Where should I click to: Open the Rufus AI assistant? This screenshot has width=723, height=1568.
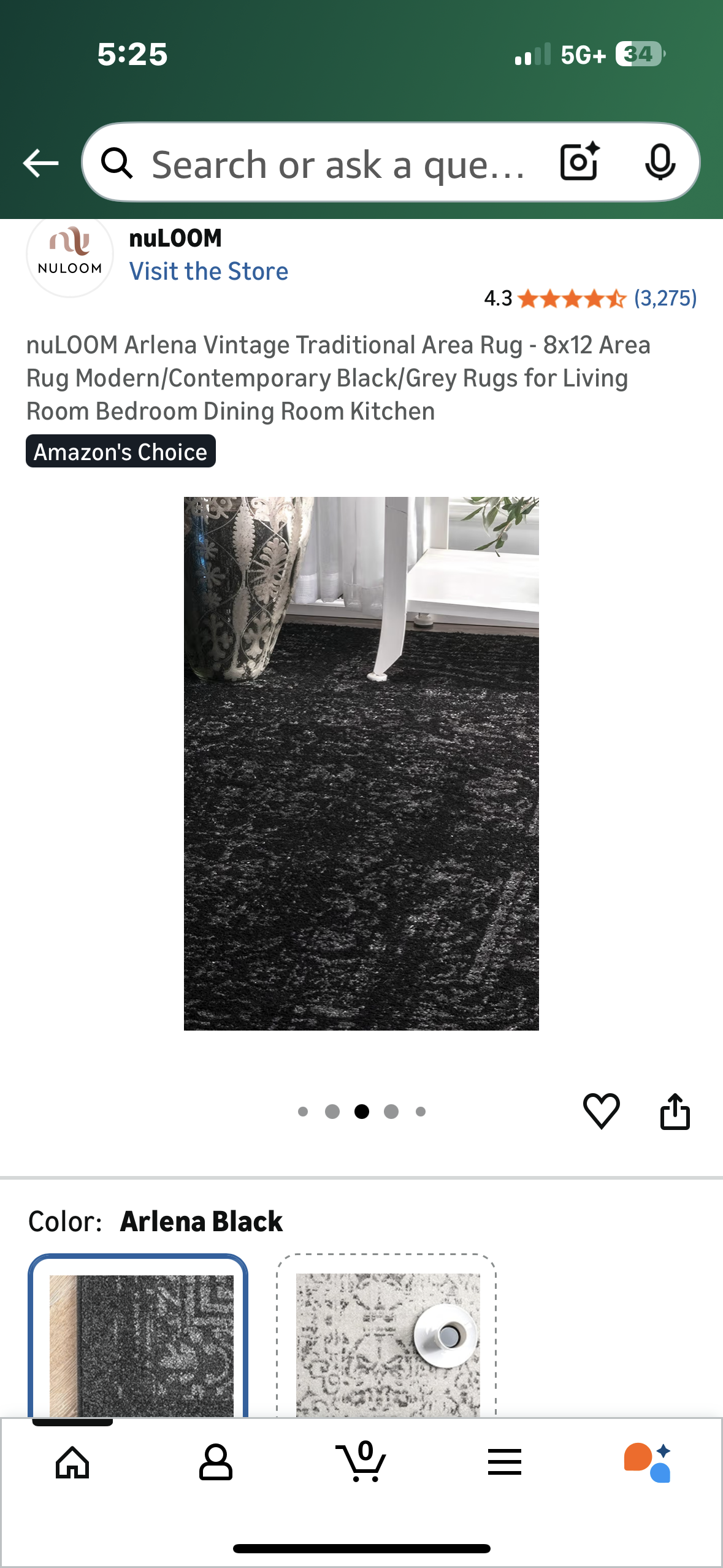[648, 1462]
